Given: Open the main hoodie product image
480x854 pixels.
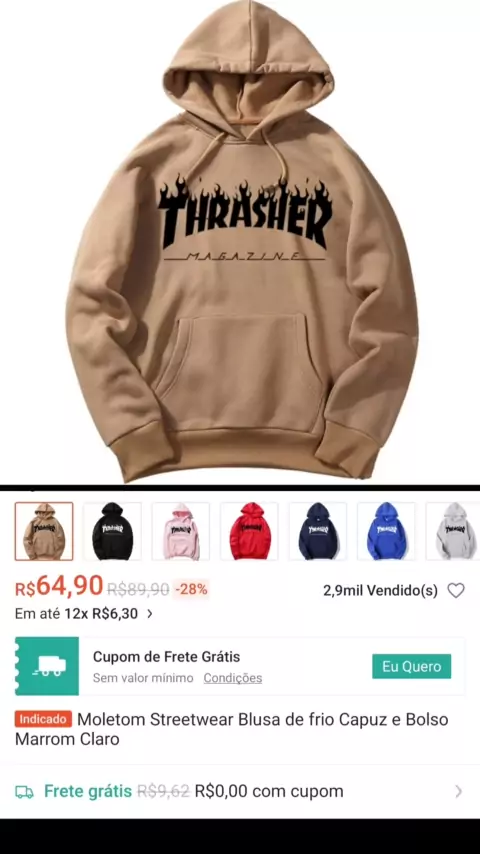Looking at the screenshot, I should 240,242.
